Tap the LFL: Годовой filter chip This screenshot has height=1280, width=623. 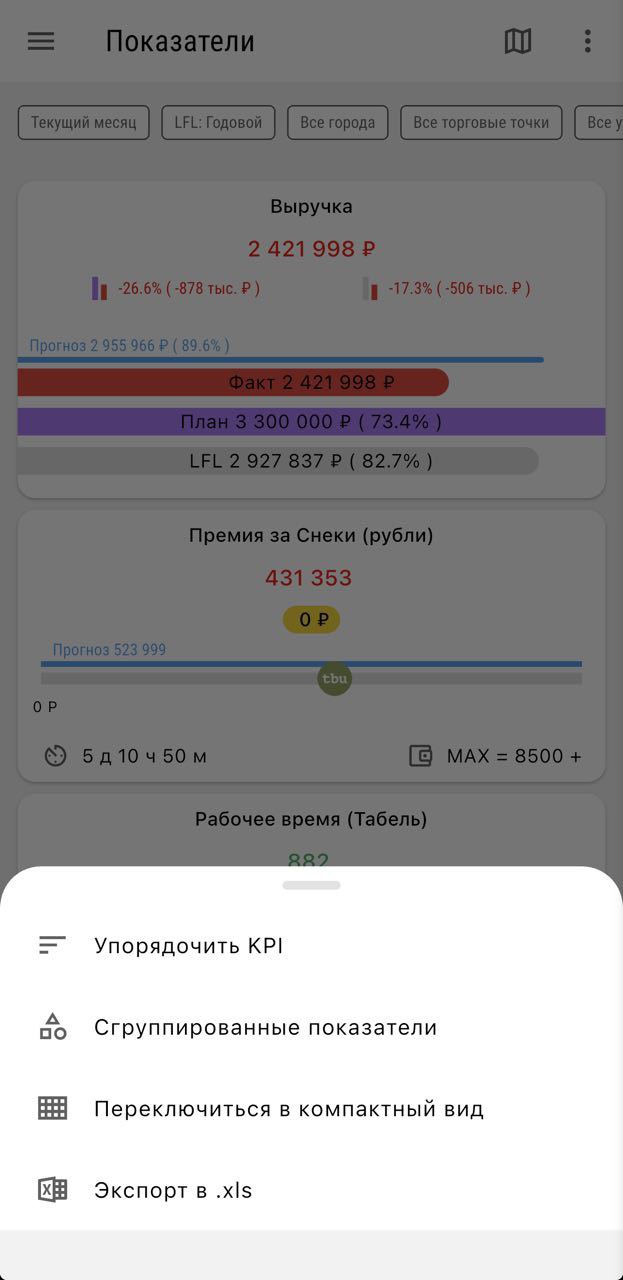point(218,123)
